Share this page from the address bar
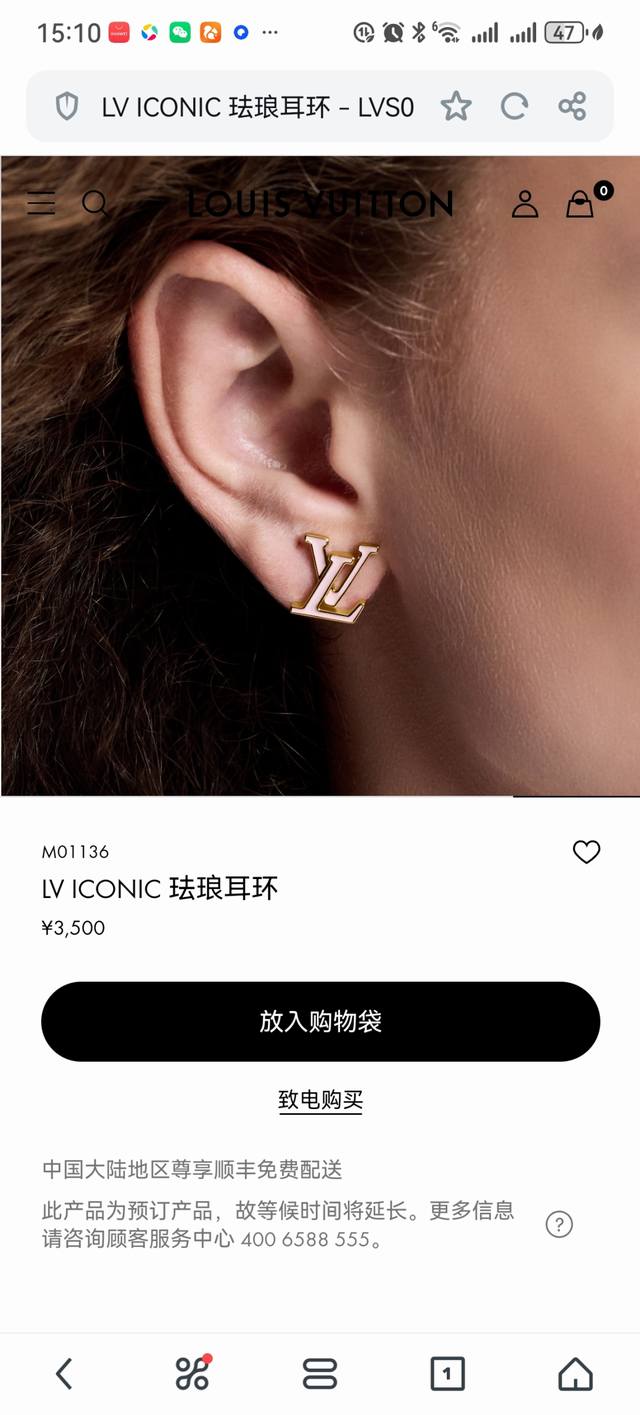Image resolution: width=640 pixels, height=1415 pixels. tap(572, 106)
